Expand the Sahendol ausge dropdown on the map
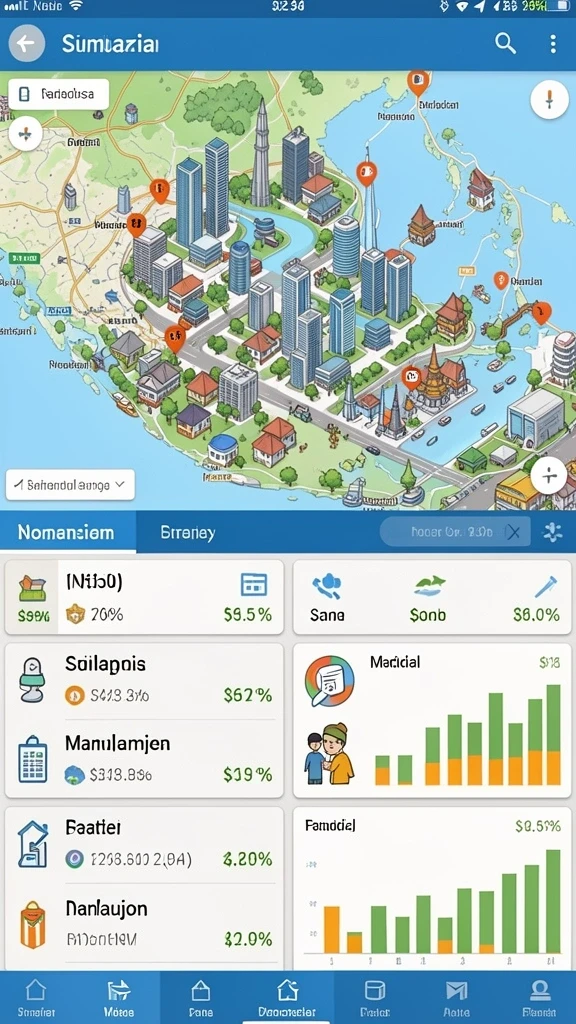 coord(70,485)
